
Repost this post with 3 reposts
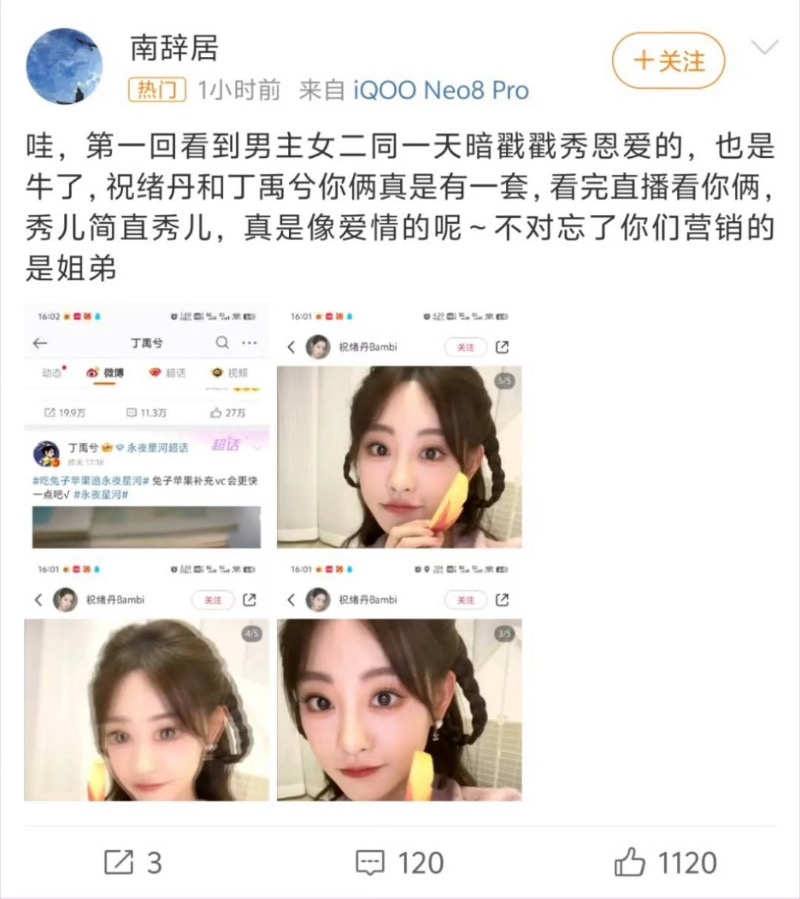click(133, 862)
